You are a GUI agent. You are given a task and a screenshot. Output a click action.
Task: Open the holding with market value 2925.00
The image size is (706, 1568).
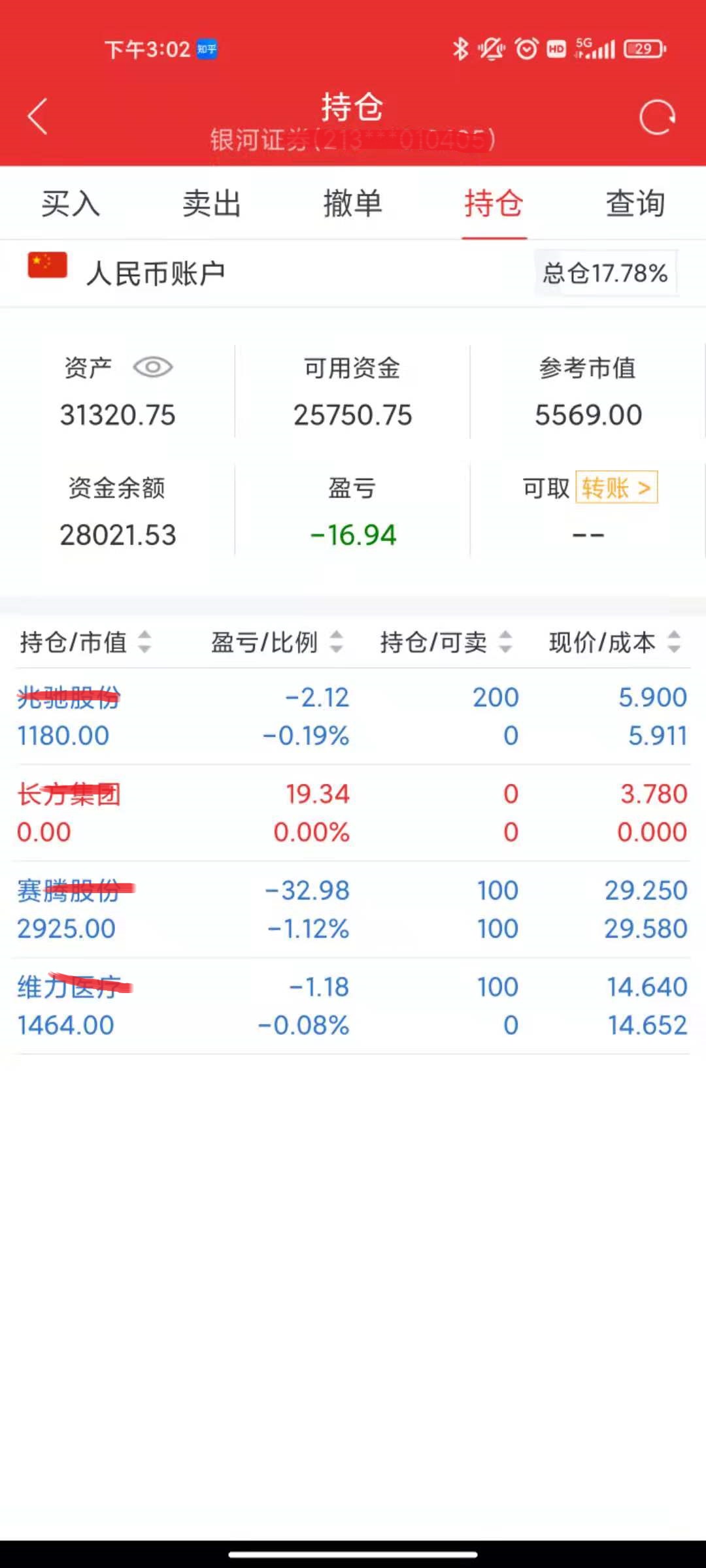pos(353,909)
